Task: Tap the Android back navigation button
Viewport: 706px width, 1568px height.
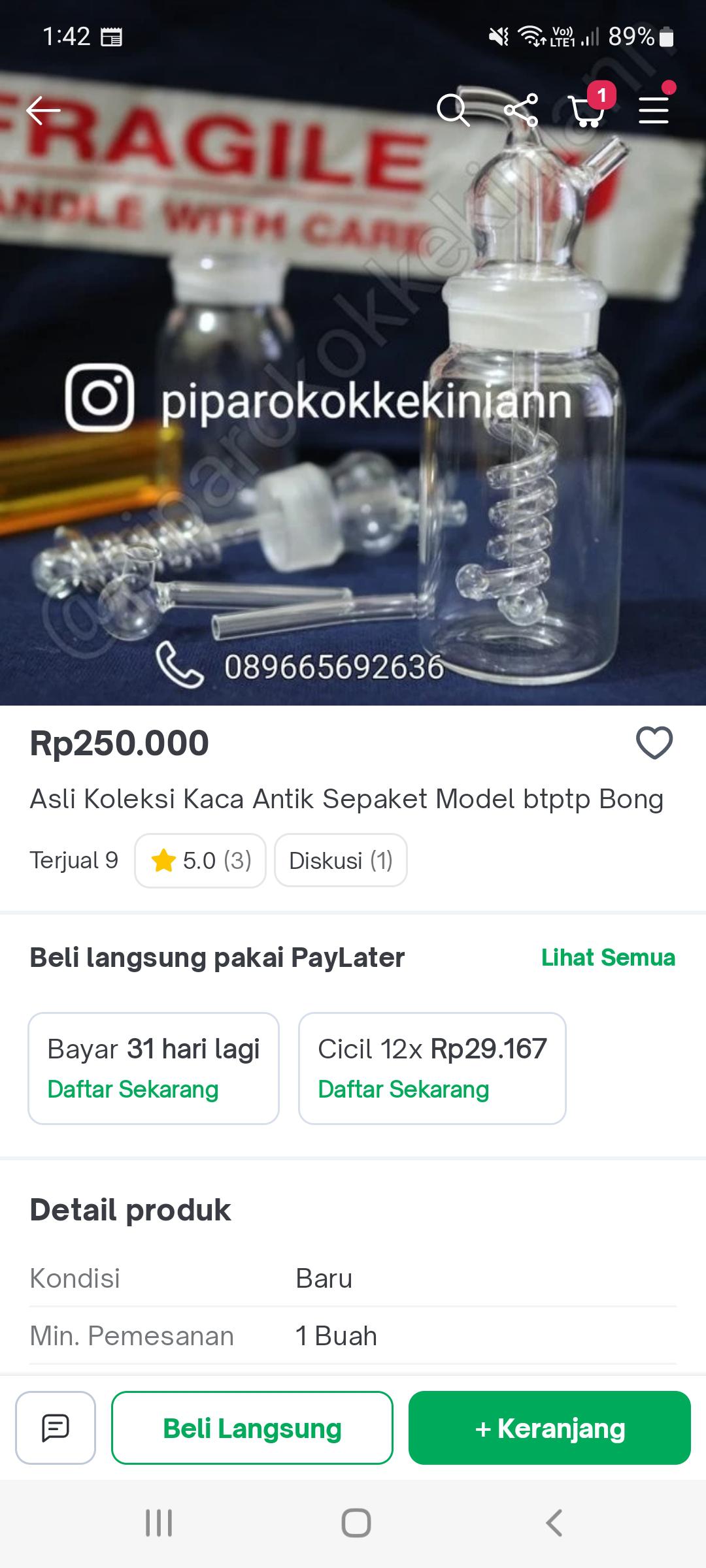Action: [552, 1522]
